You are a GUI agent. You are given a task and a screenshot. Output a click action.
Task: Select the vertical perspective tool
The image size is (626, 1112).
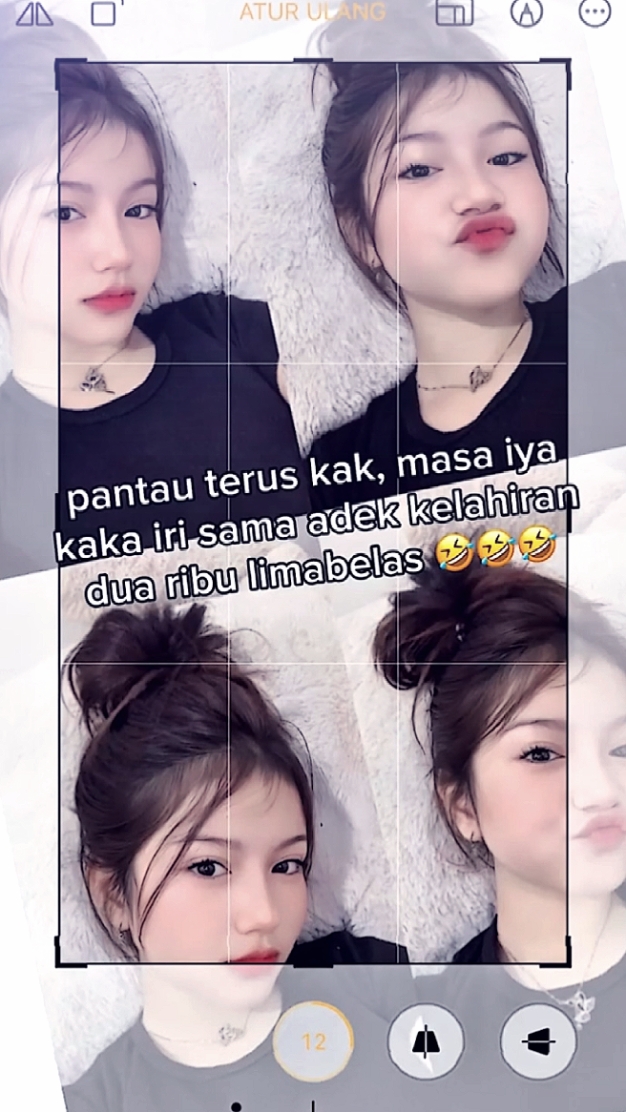click(x=425, y=1041)
